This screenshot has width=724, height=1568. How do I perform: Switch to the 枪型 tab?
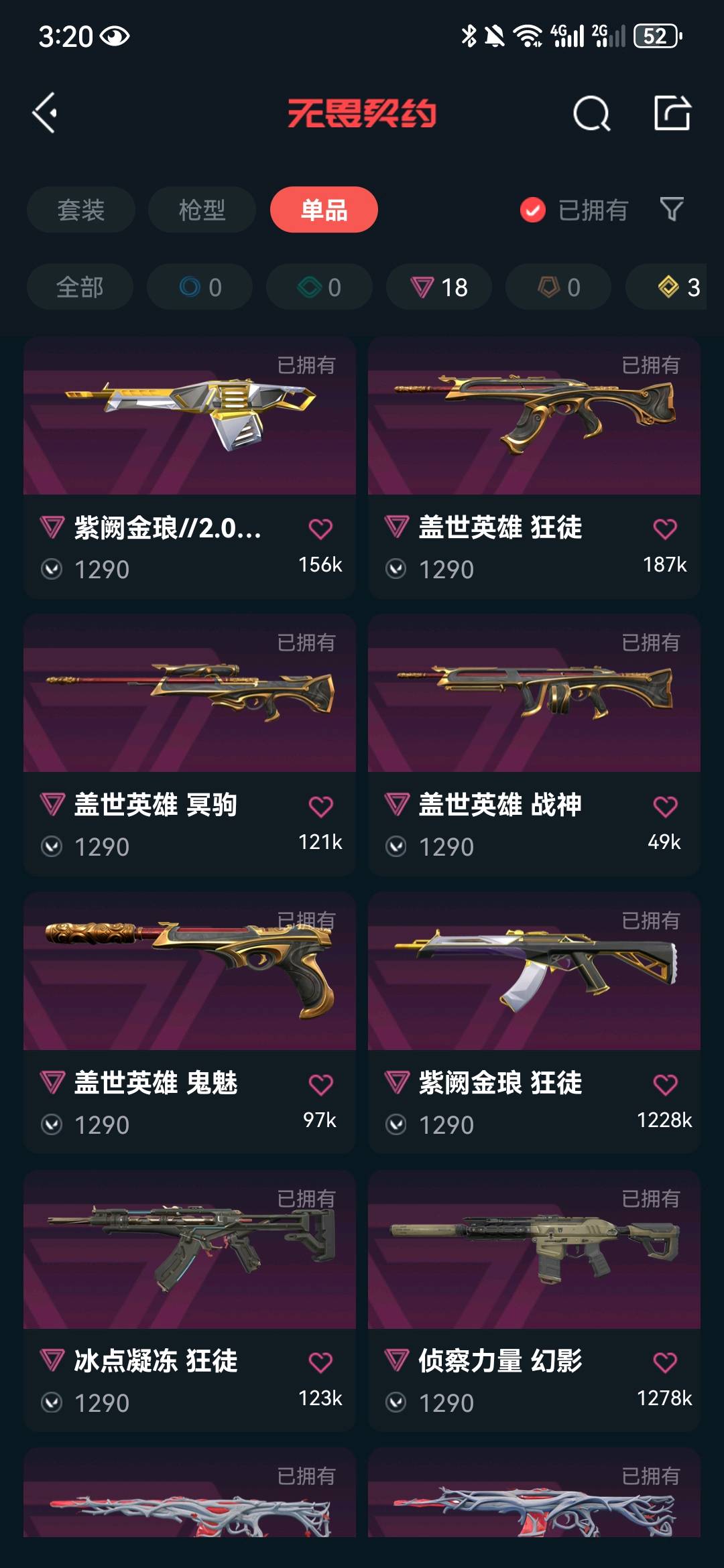[x=202, y=210]
